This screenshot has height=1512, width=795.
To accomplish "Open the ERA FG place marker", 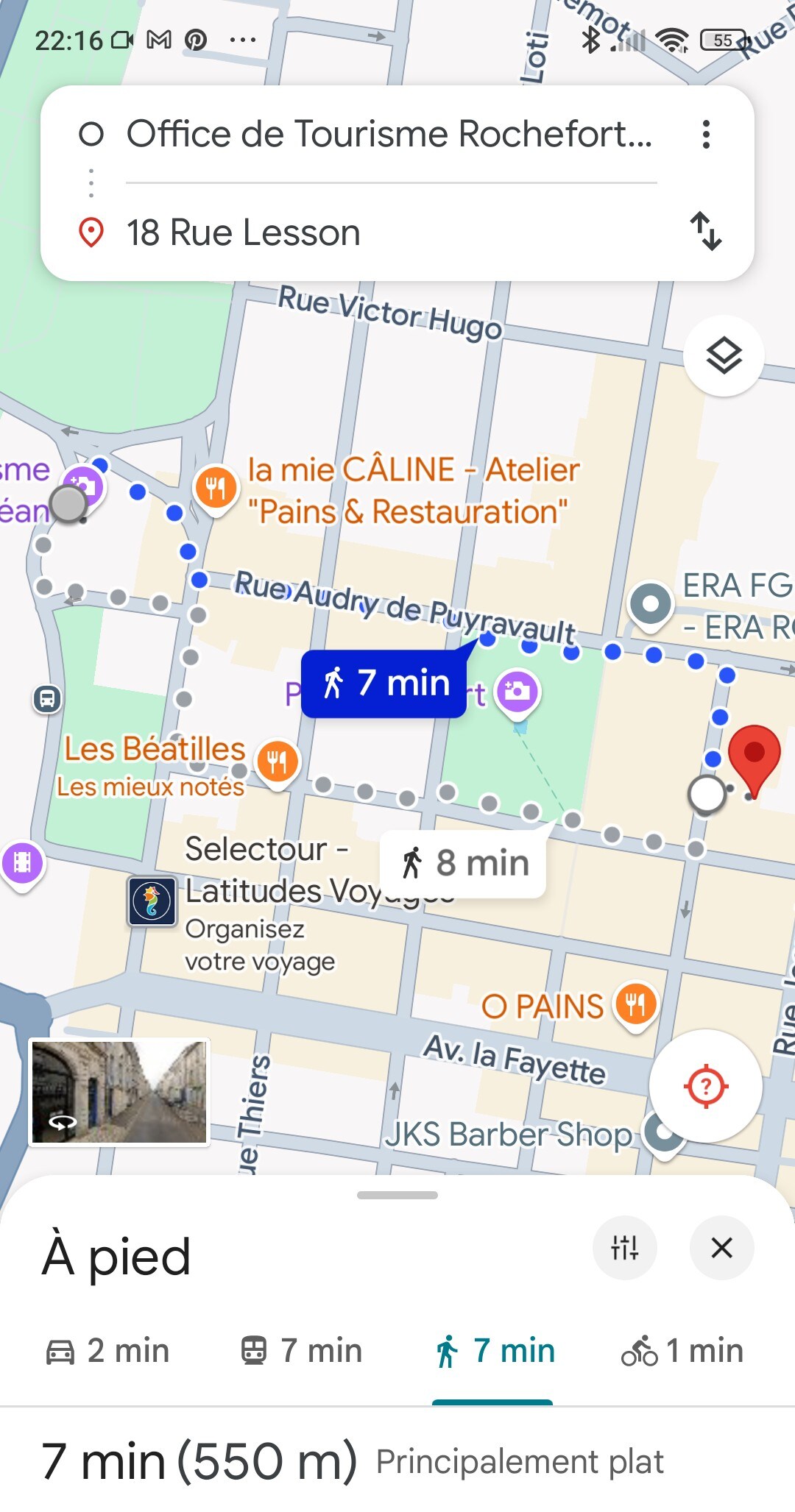I will pyautogui.click(x=651, y=605).
